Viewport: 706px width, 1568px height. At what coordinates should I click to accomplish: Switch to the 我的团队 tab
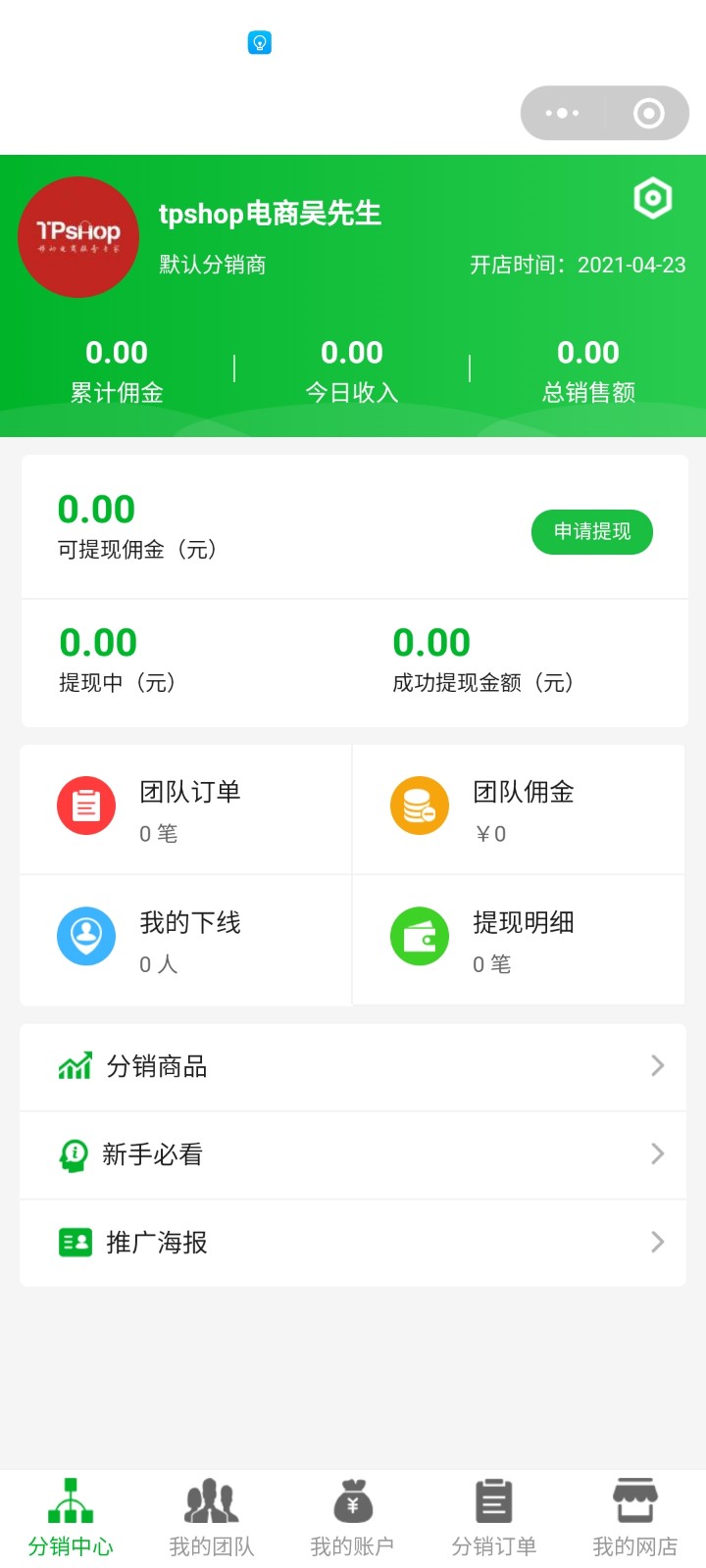coord(212,1517)
